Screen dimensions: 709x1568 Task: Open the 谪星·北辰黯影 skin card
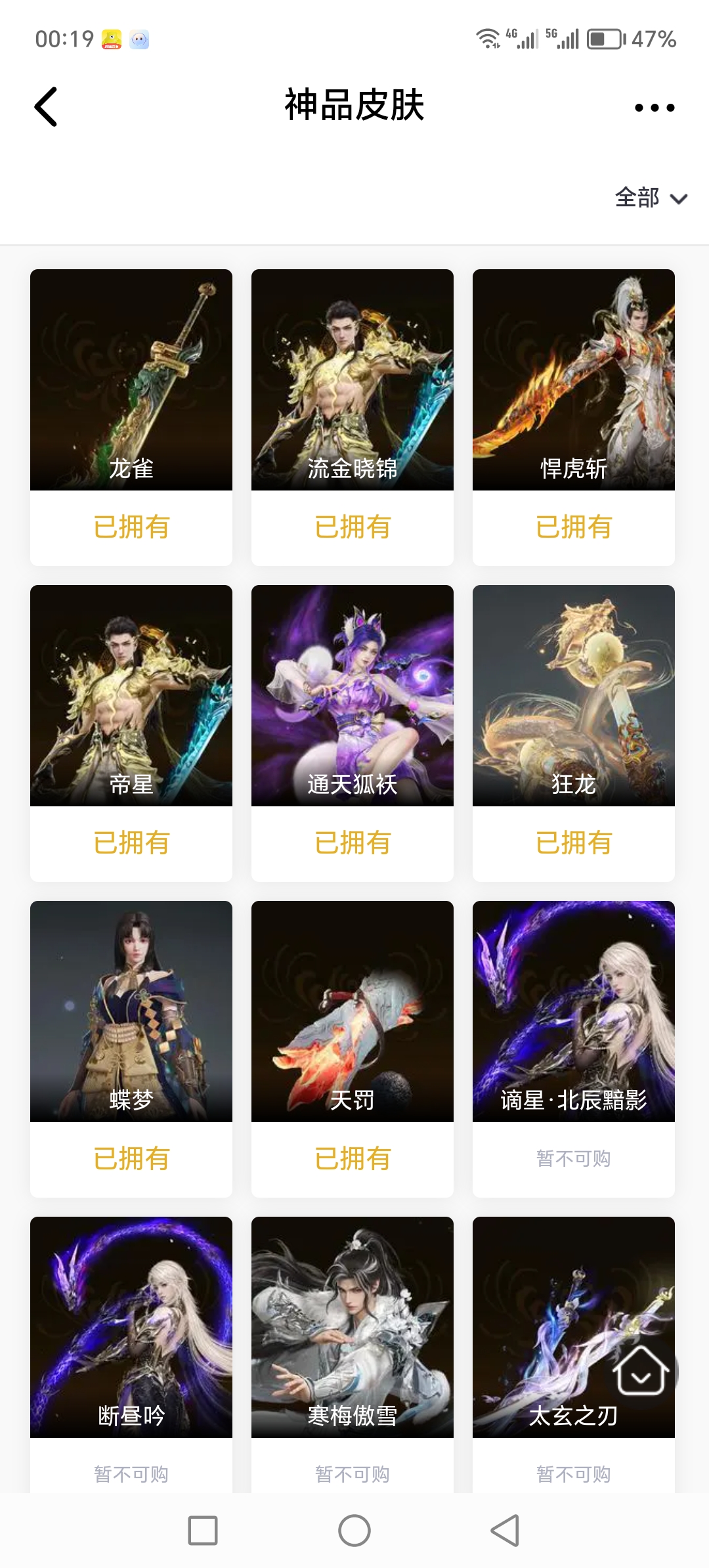coord(574,1012)
